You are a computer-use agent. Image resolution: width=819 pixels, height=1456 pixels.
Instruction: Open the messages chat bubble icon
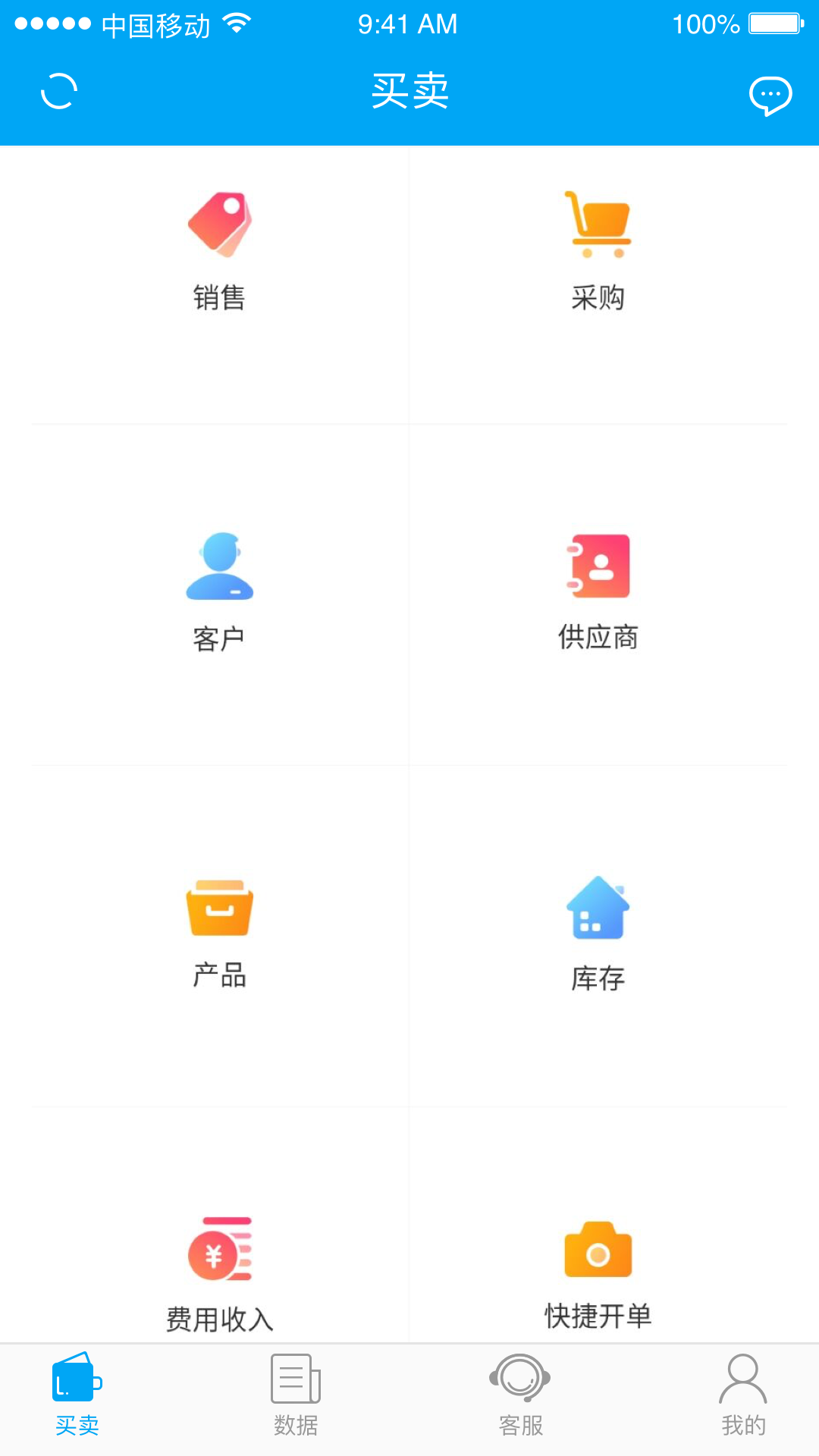pos(770,96)
